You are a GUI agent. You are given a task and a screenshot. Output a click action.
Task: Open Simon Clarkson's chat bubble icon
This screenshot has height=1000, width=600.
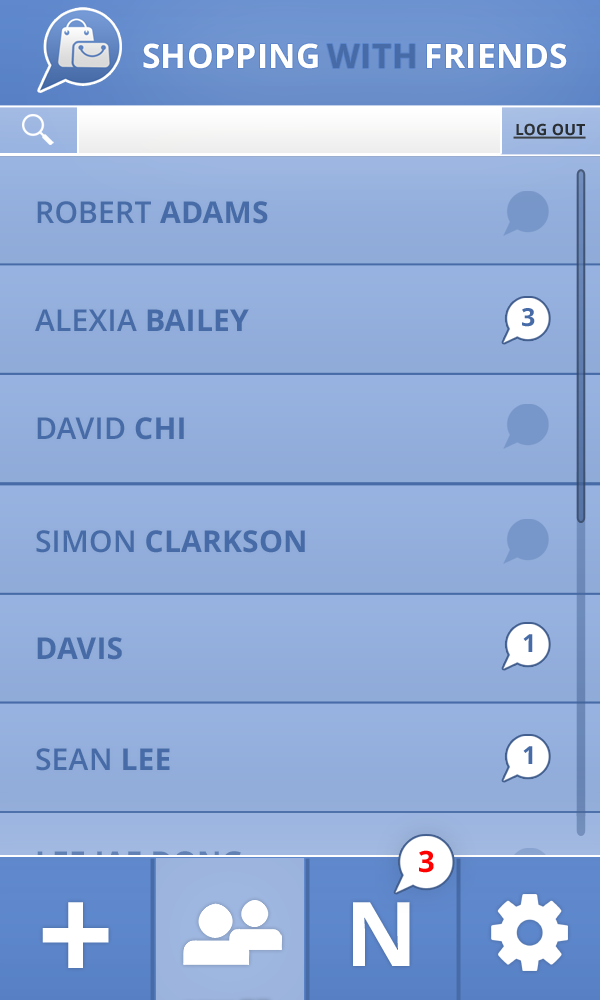526,541
